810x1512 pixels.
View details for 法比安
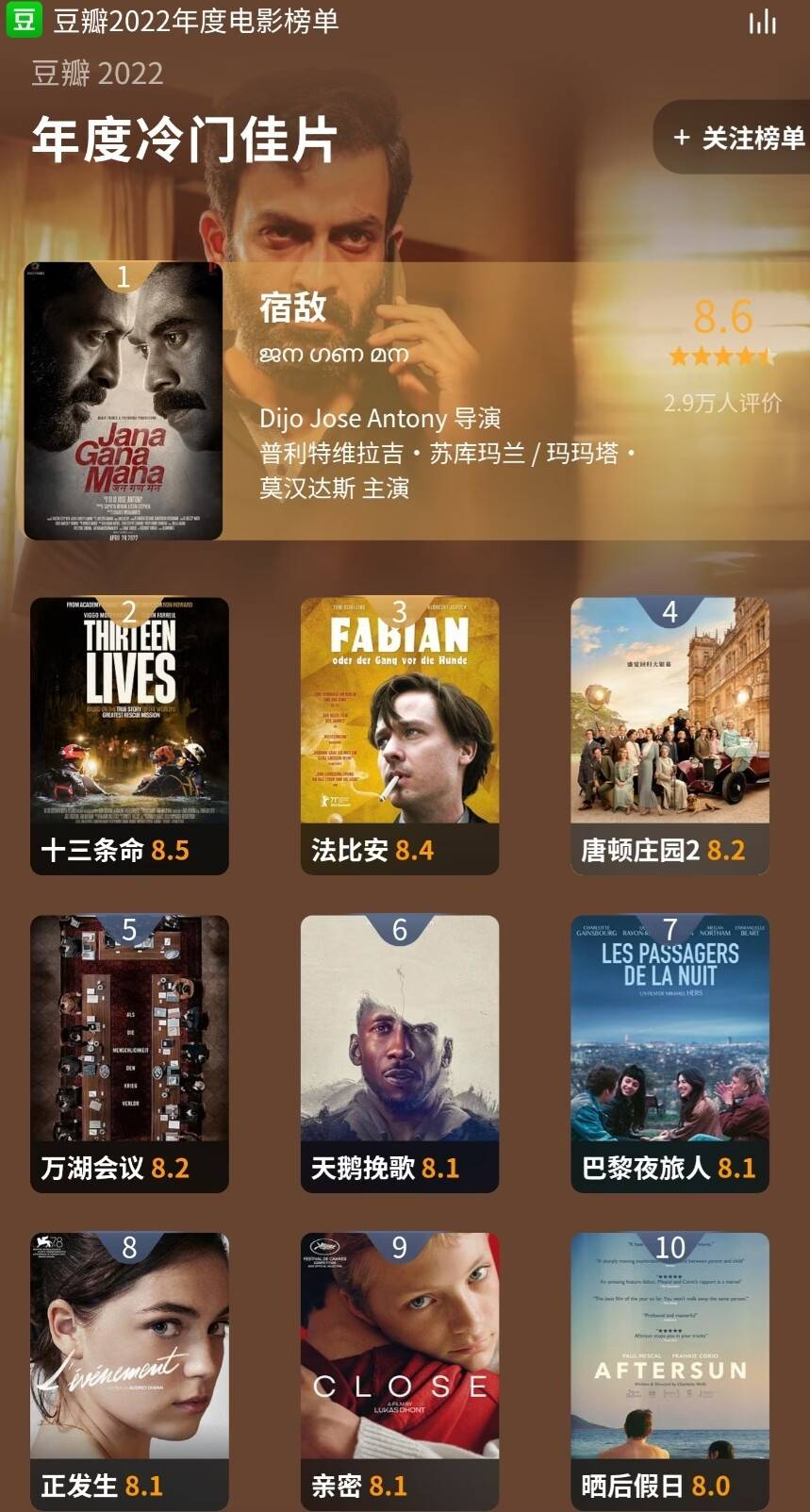click(x=400, y=736)
